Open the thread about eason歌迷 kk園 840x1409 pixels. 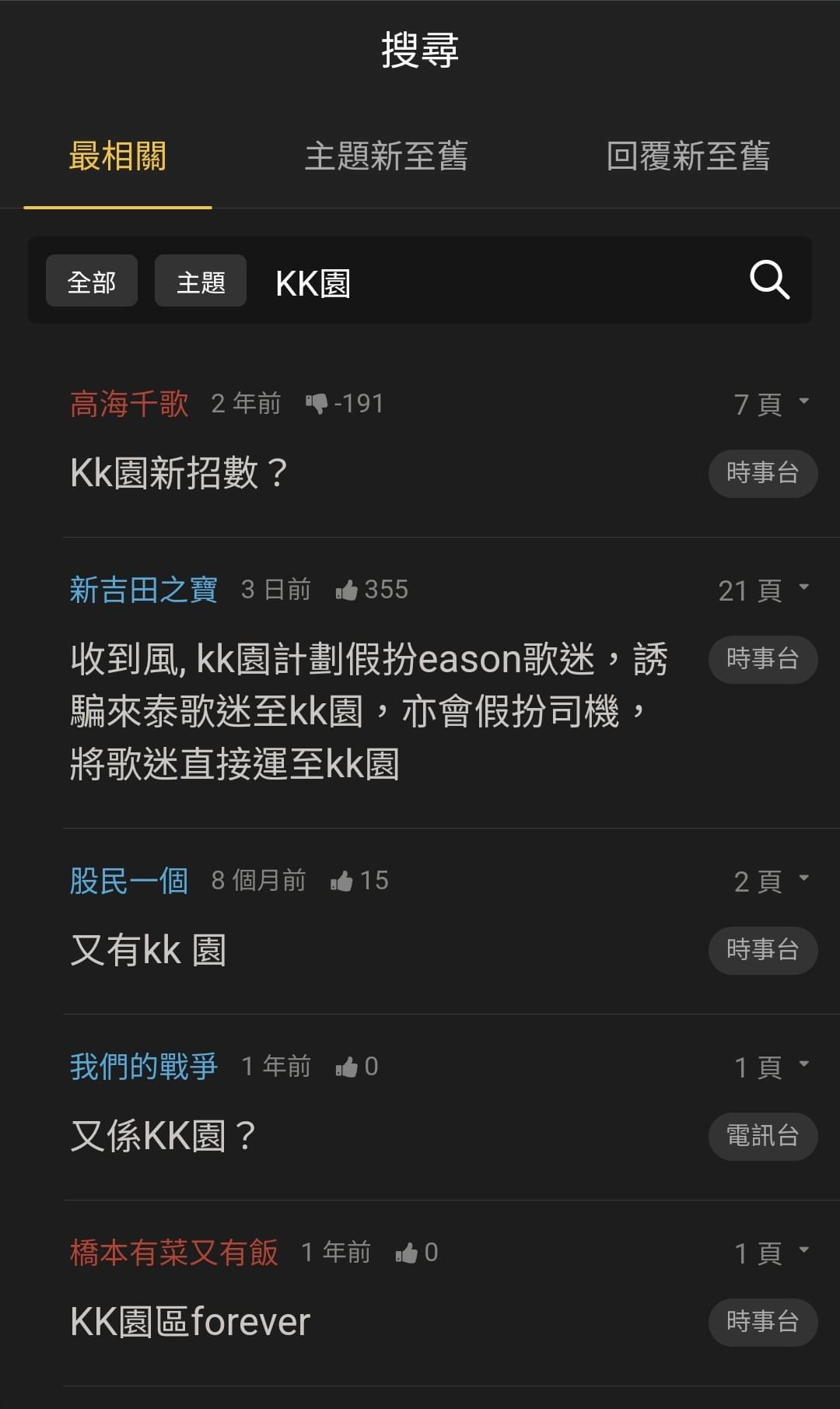click(369, 711)
